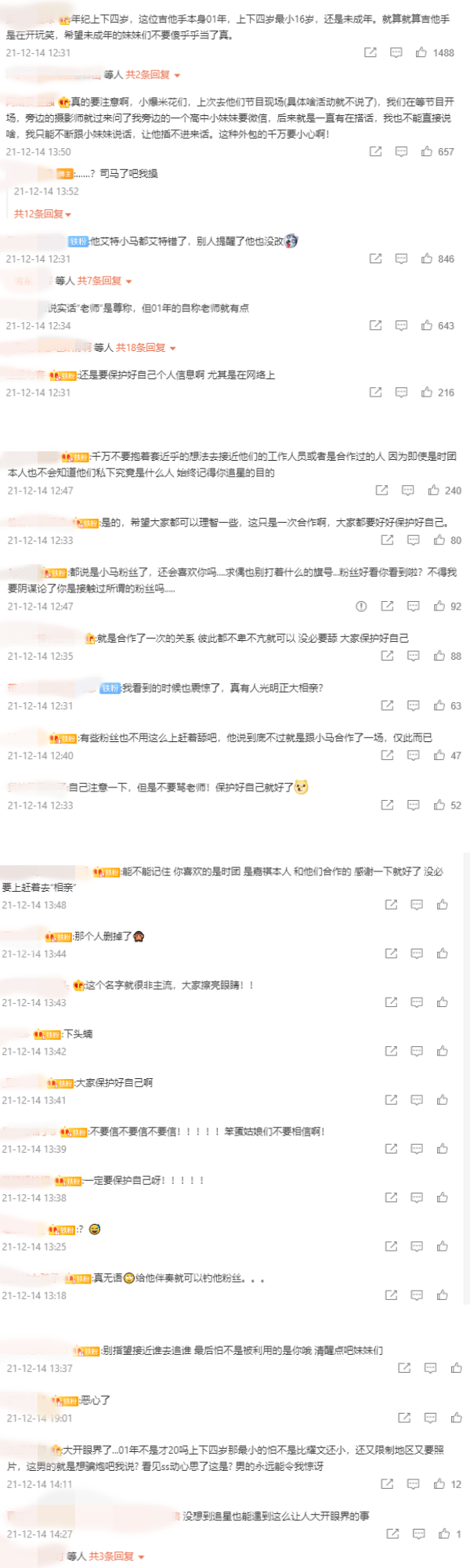
Task: Like the comment with 240 likes
Action: [x=433, y=491]
